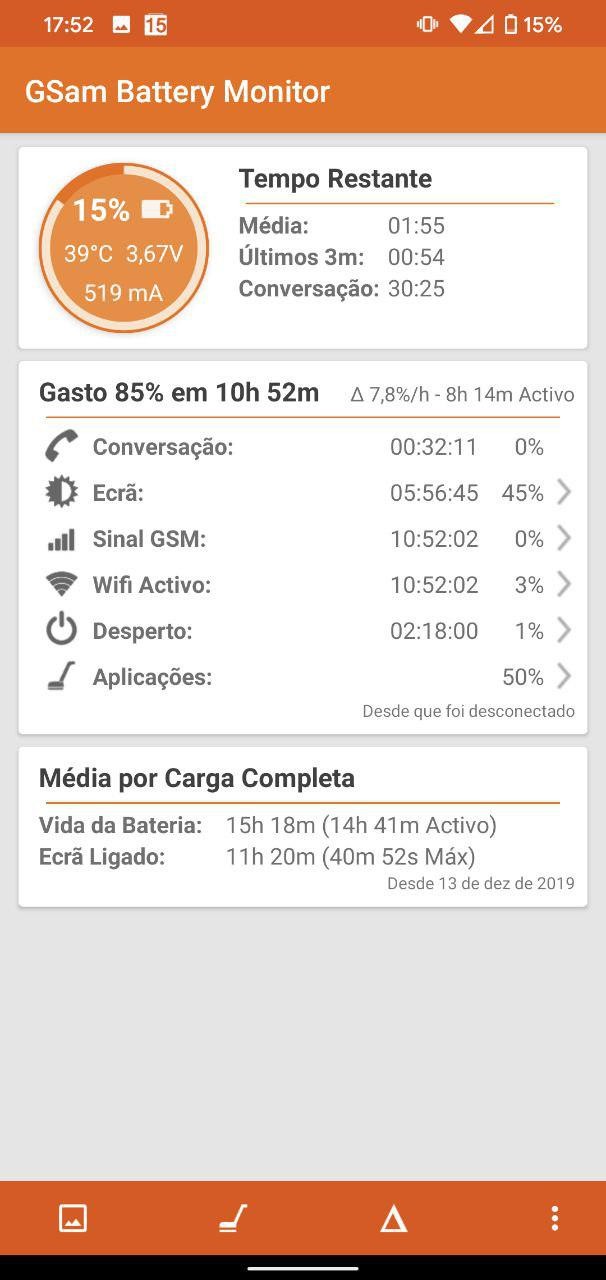The image size is (606, 1280).
Task: Open the overflow menu
Action: 554,1218
